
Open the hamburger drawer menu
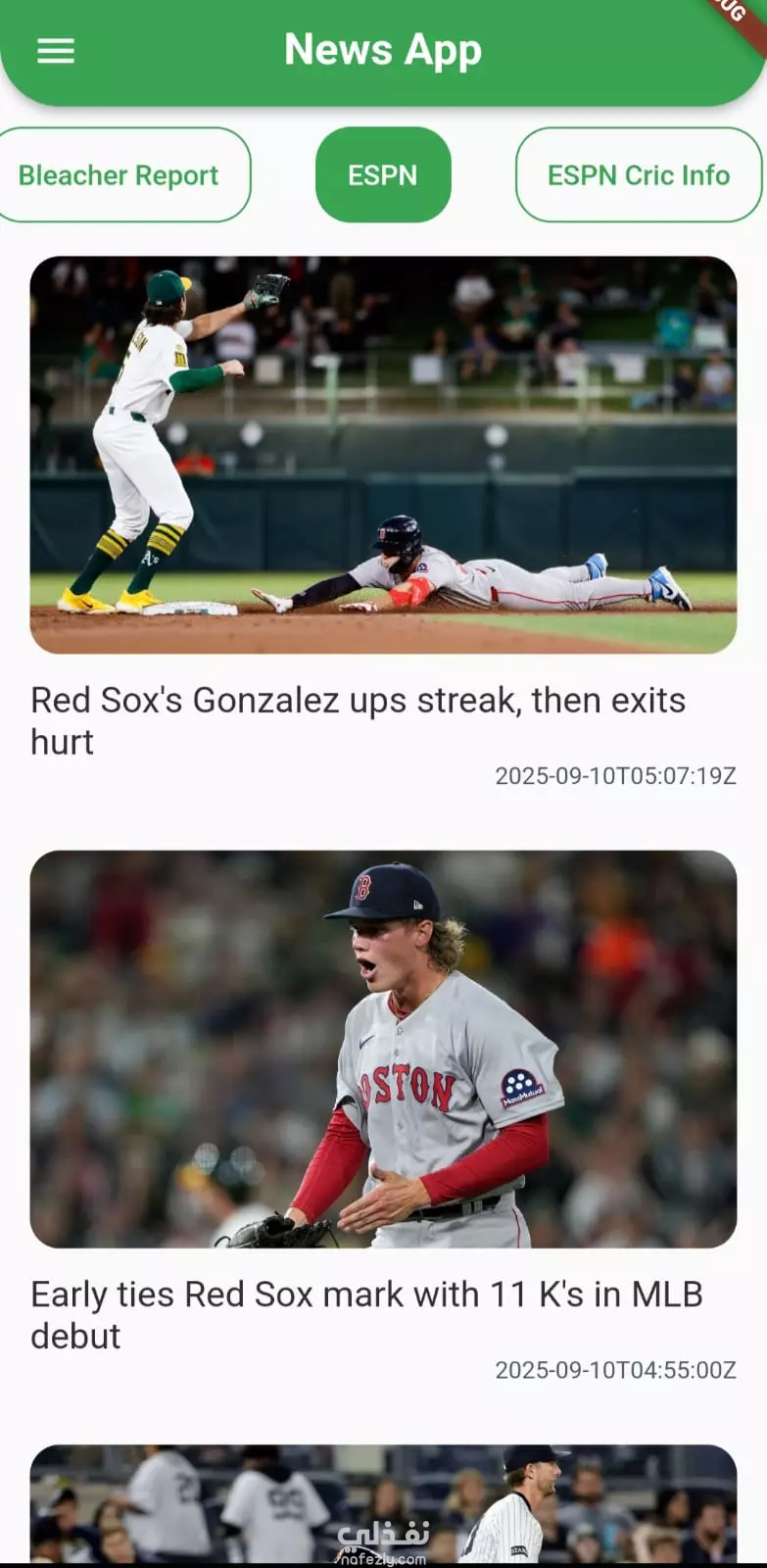tap(56, 51)
